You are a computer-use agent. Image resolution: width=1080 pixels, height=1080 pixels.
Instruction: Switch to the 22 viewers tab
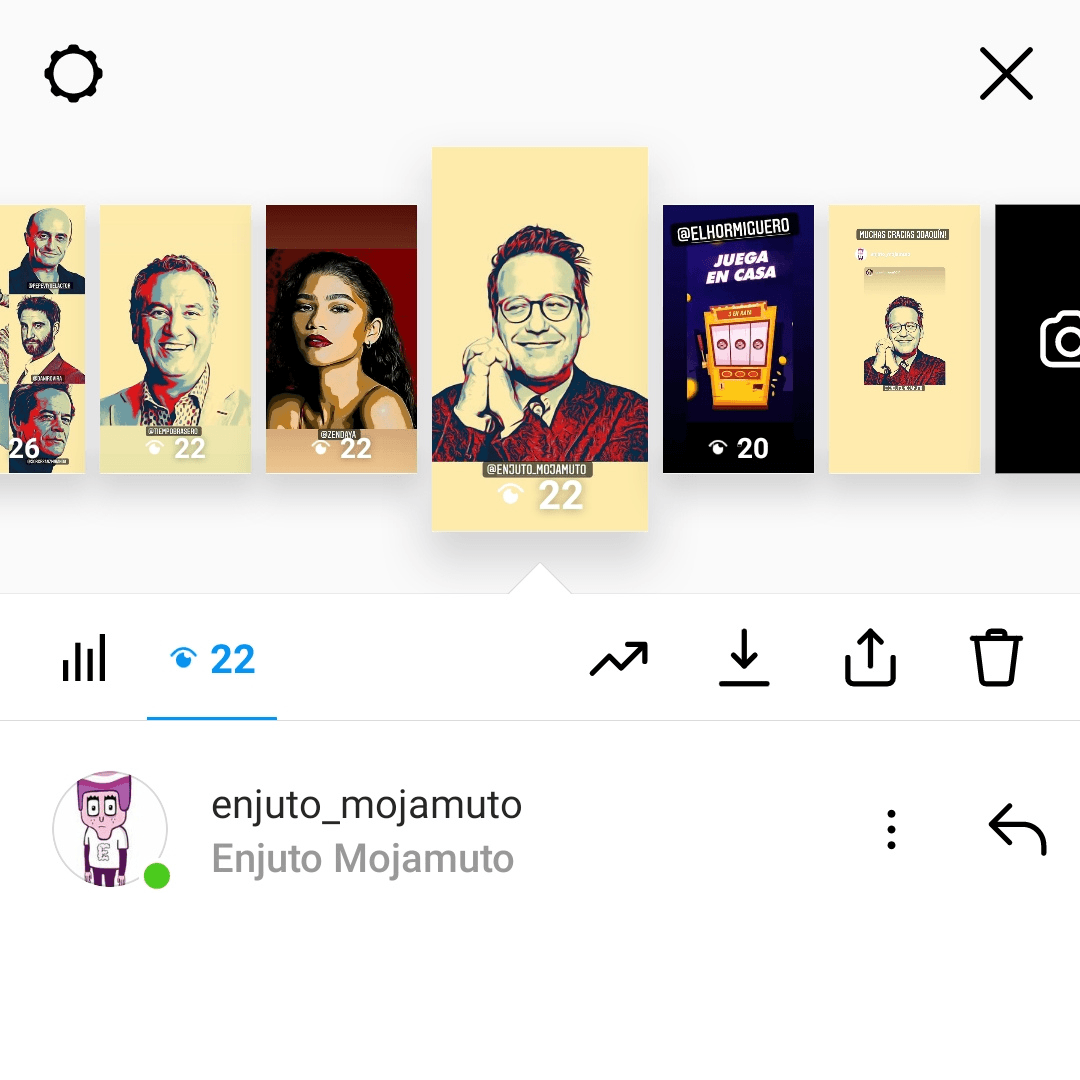(x=212, y=660)
